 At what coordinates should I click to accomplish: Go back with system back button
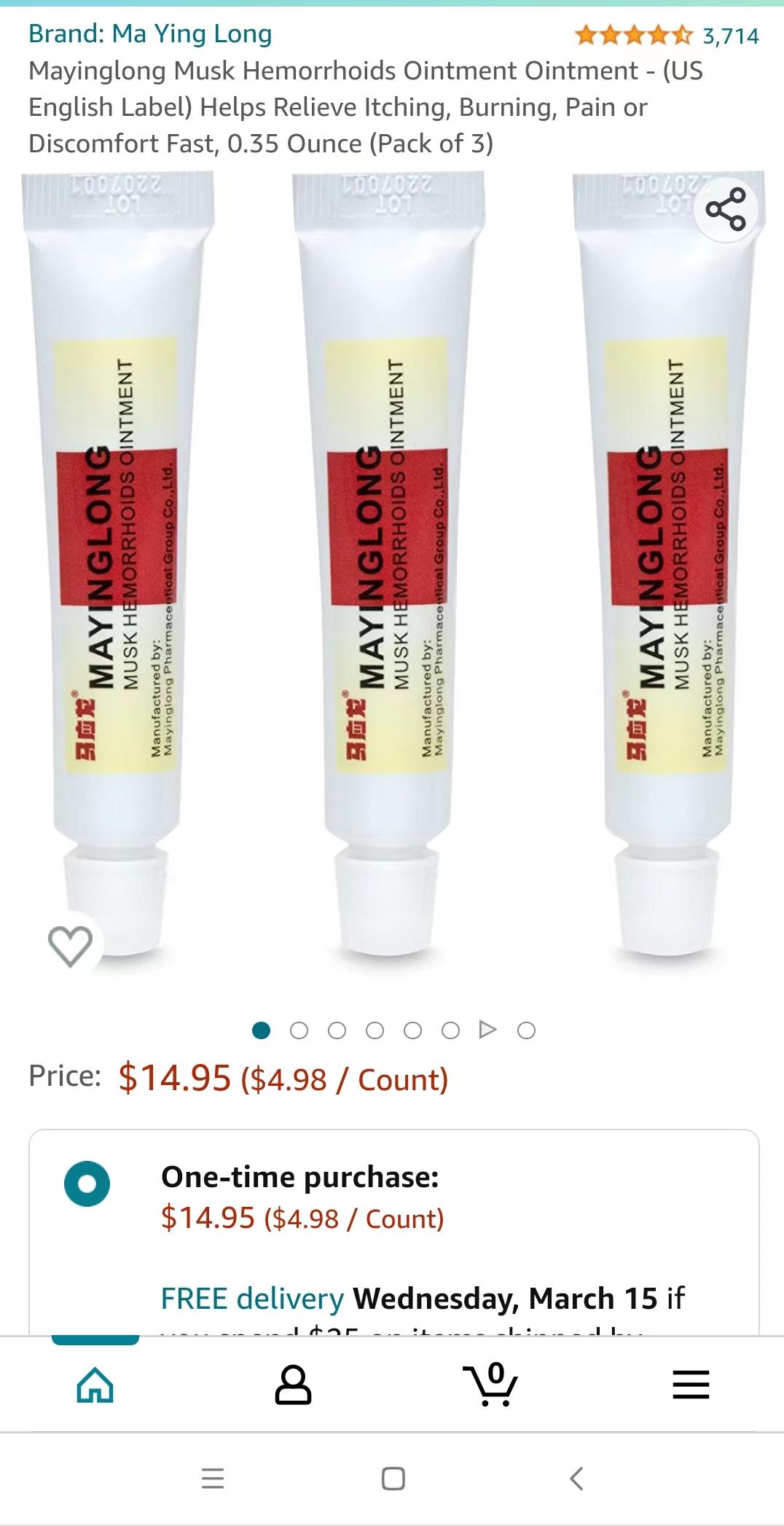[576, 1479]
